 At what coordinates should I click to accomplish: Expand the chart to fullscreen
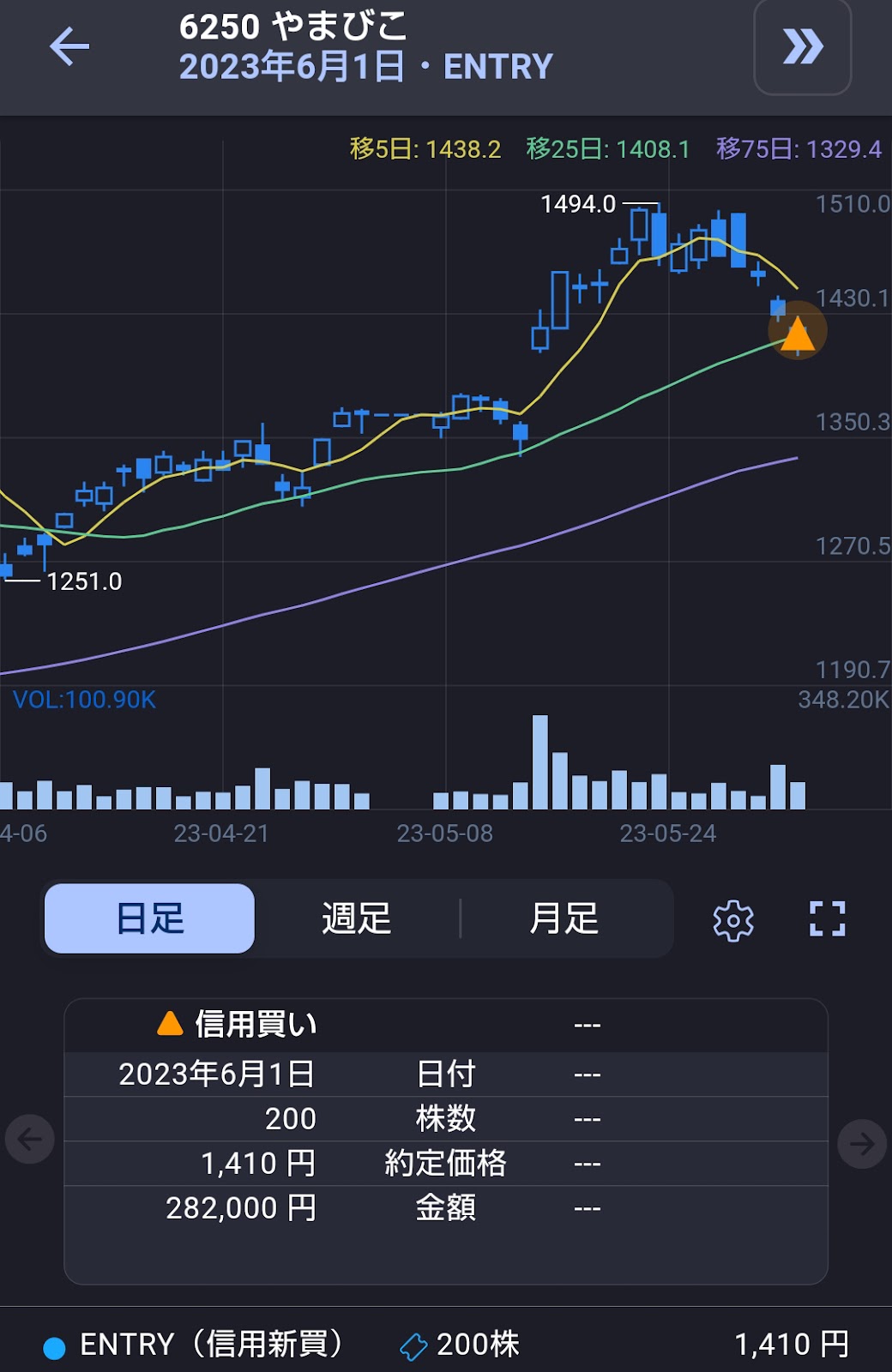[x=828, y=919]
